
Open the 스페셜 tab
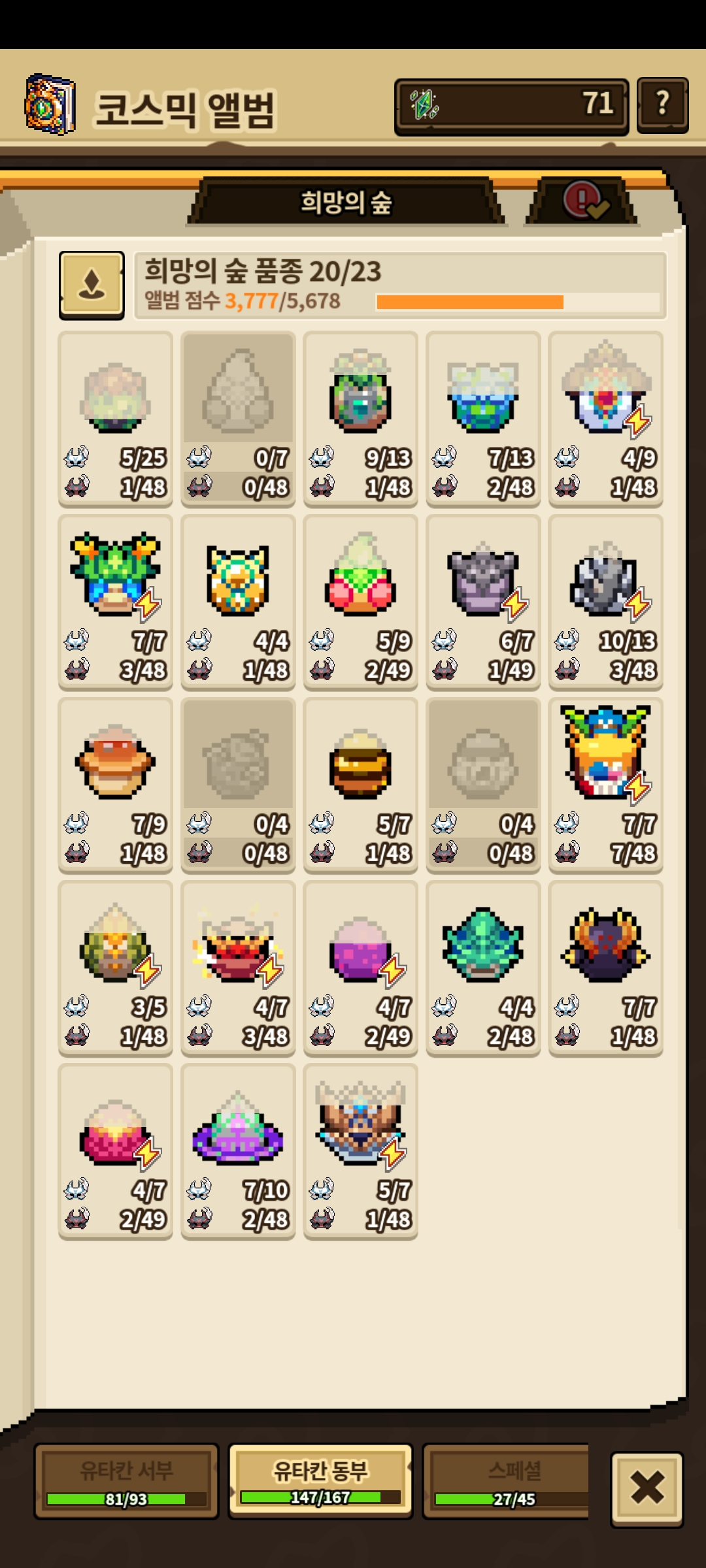click(510, 1481)
